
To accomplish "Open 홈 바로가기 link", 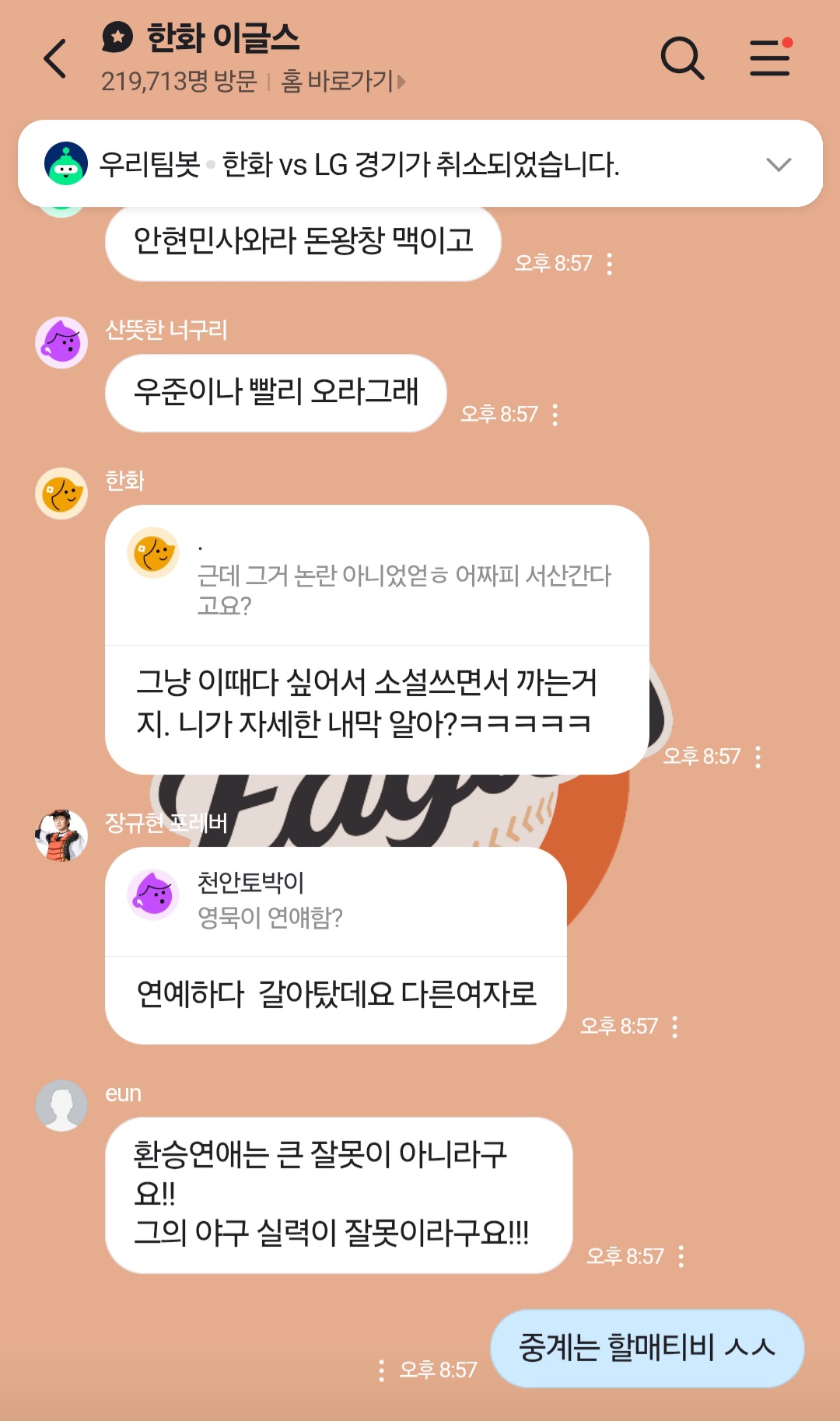I will 342,82.
